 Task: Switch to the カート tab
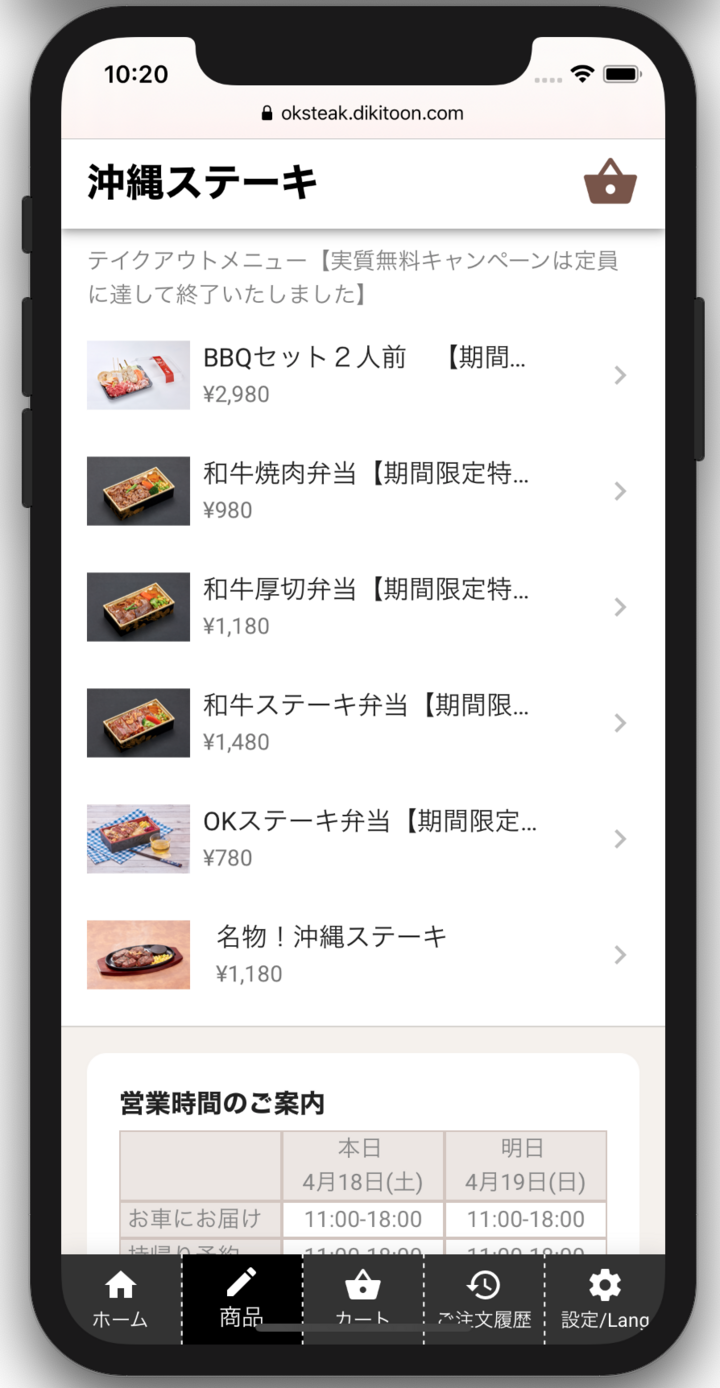363,1298
